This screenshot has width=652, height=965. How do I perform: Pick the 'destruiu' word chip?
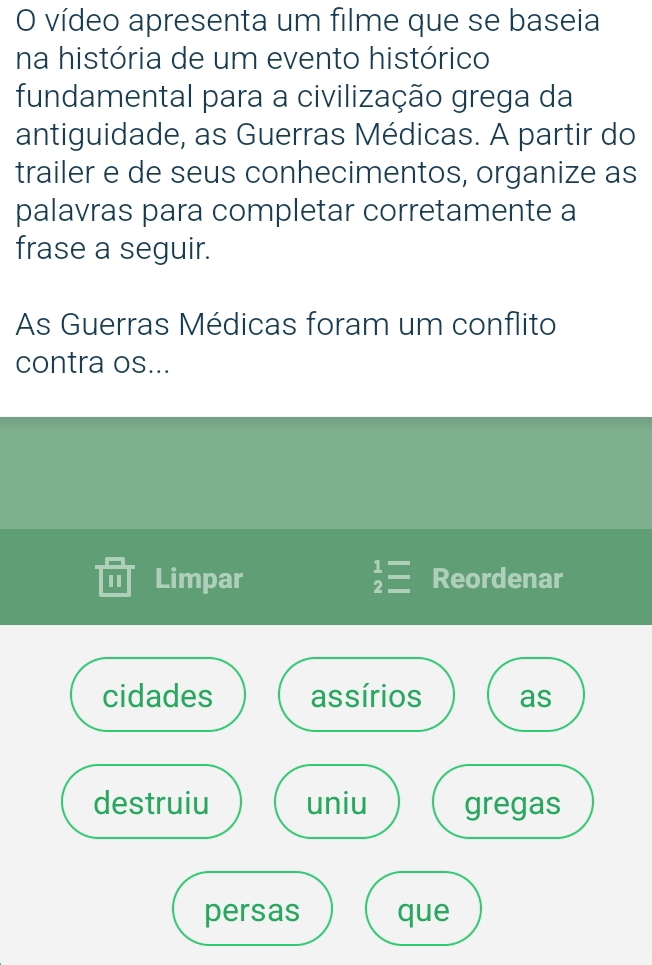click(152, 802)
